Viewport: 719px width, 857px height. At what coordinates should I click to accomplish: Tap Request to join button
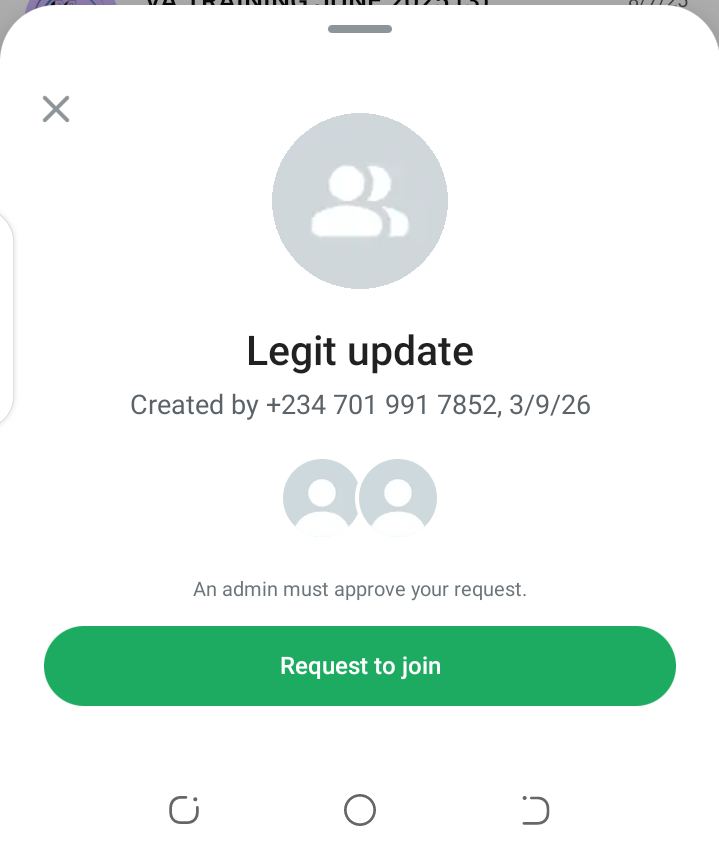[360, 666]
